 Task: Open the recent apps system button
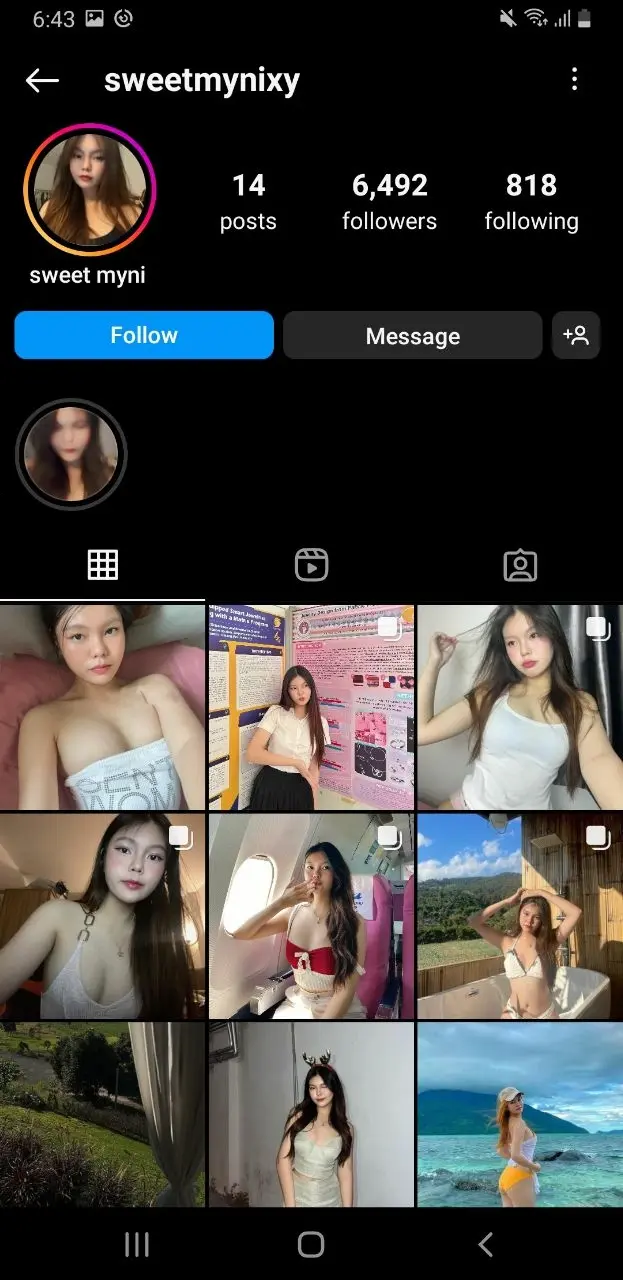(x=137, y=1244)
